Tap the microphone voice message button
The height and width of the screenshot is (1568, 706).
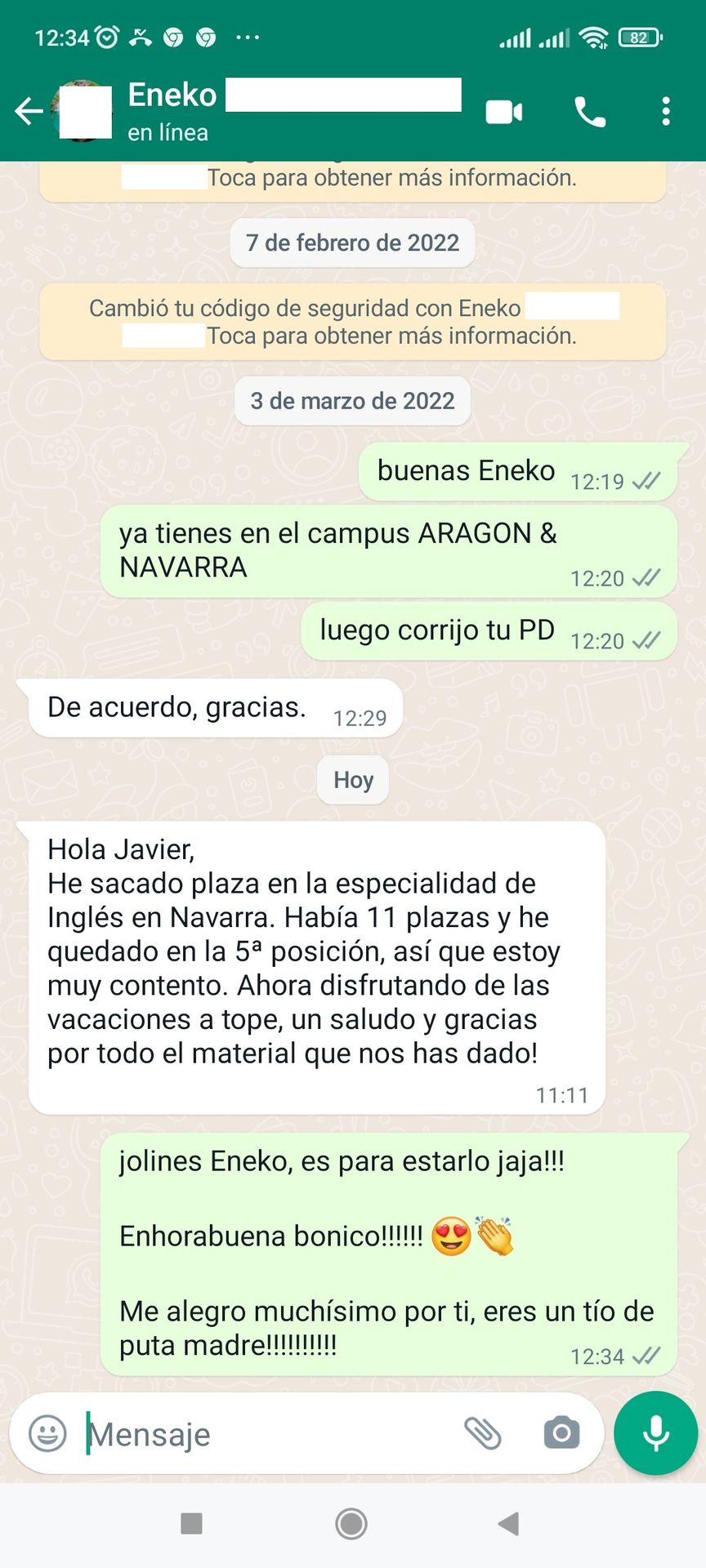point(655,1433)
